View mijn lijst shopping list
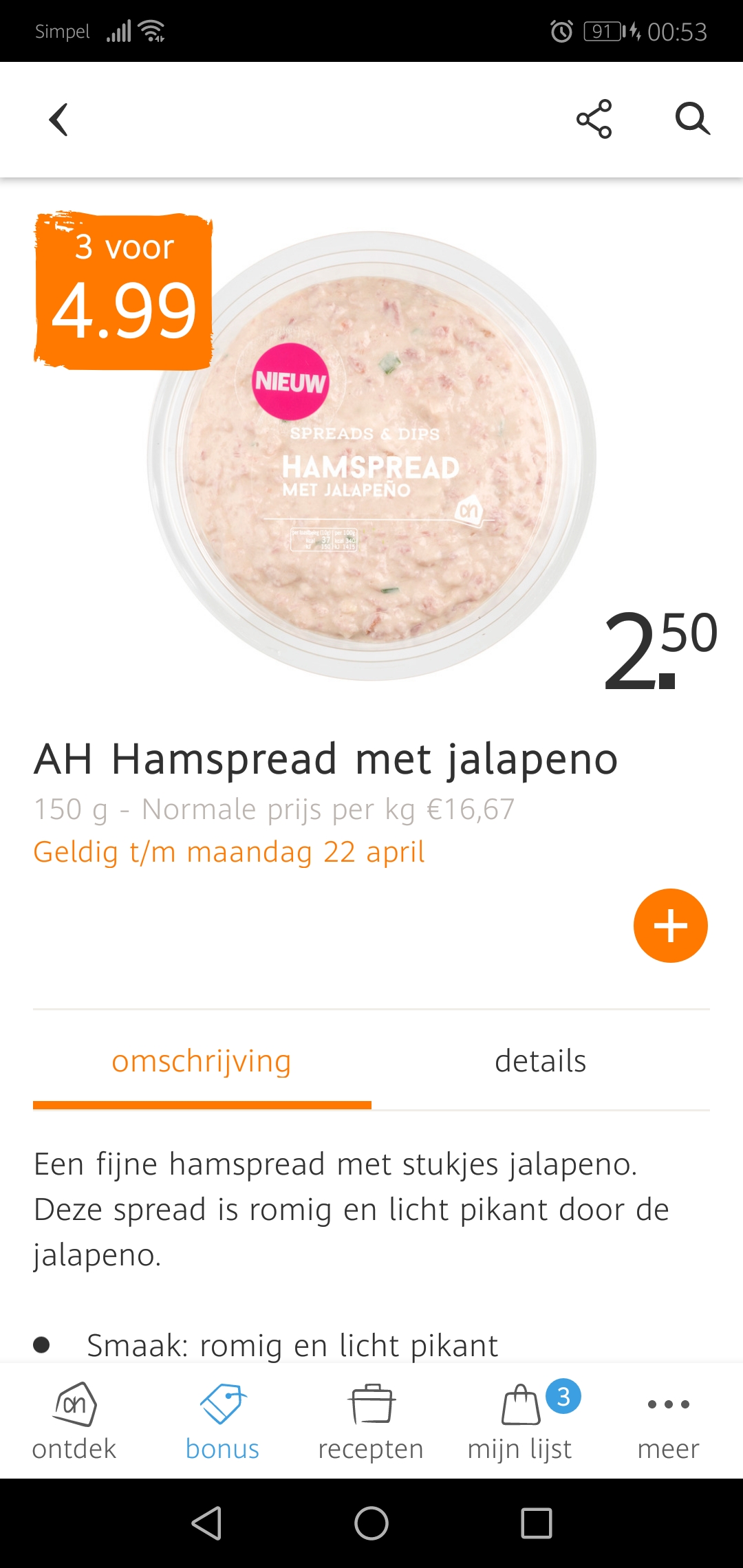743x1568 pixels. coord(521,1422)
